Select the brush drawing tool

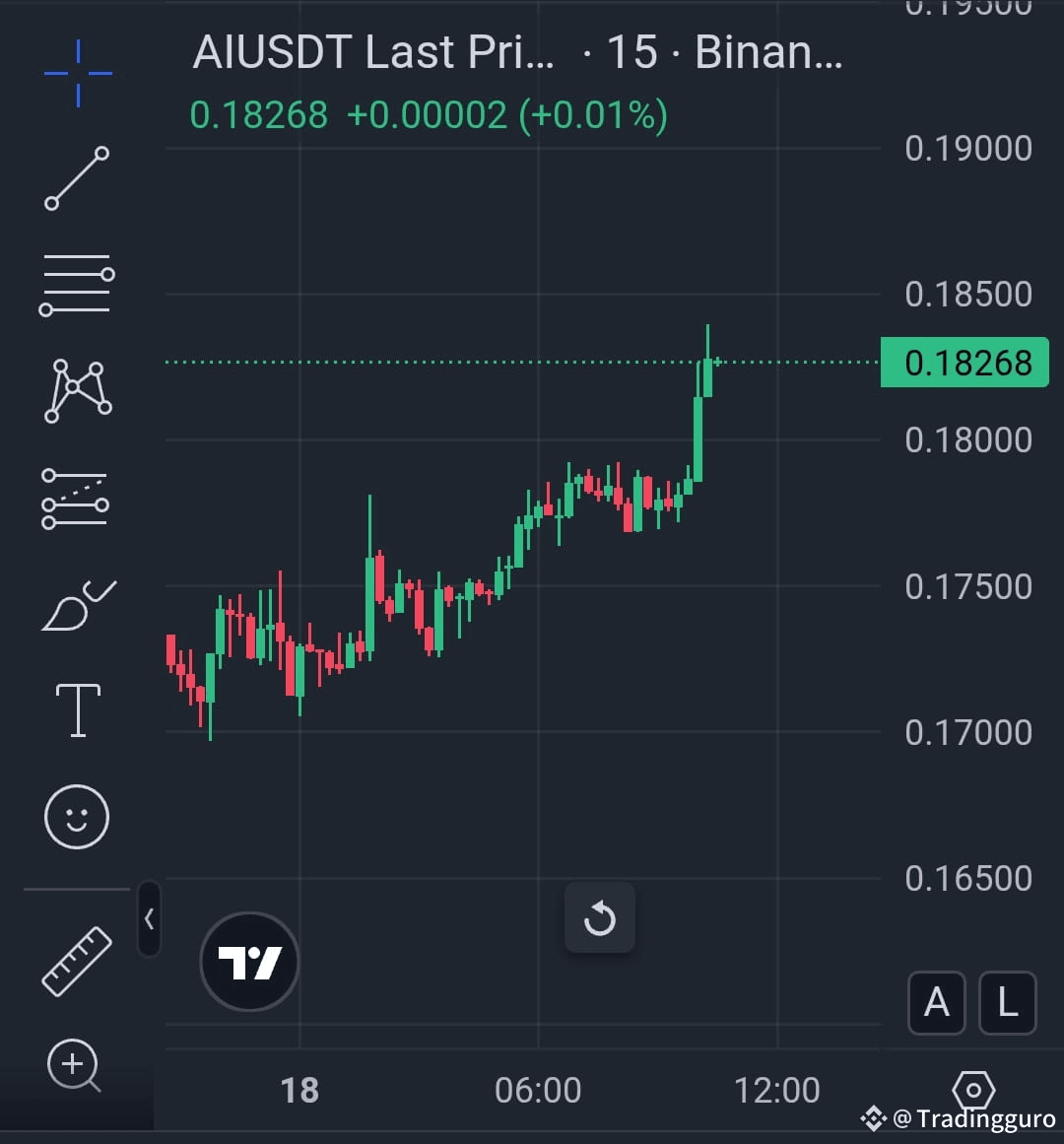pyautogui.click(x=77, y=604)
